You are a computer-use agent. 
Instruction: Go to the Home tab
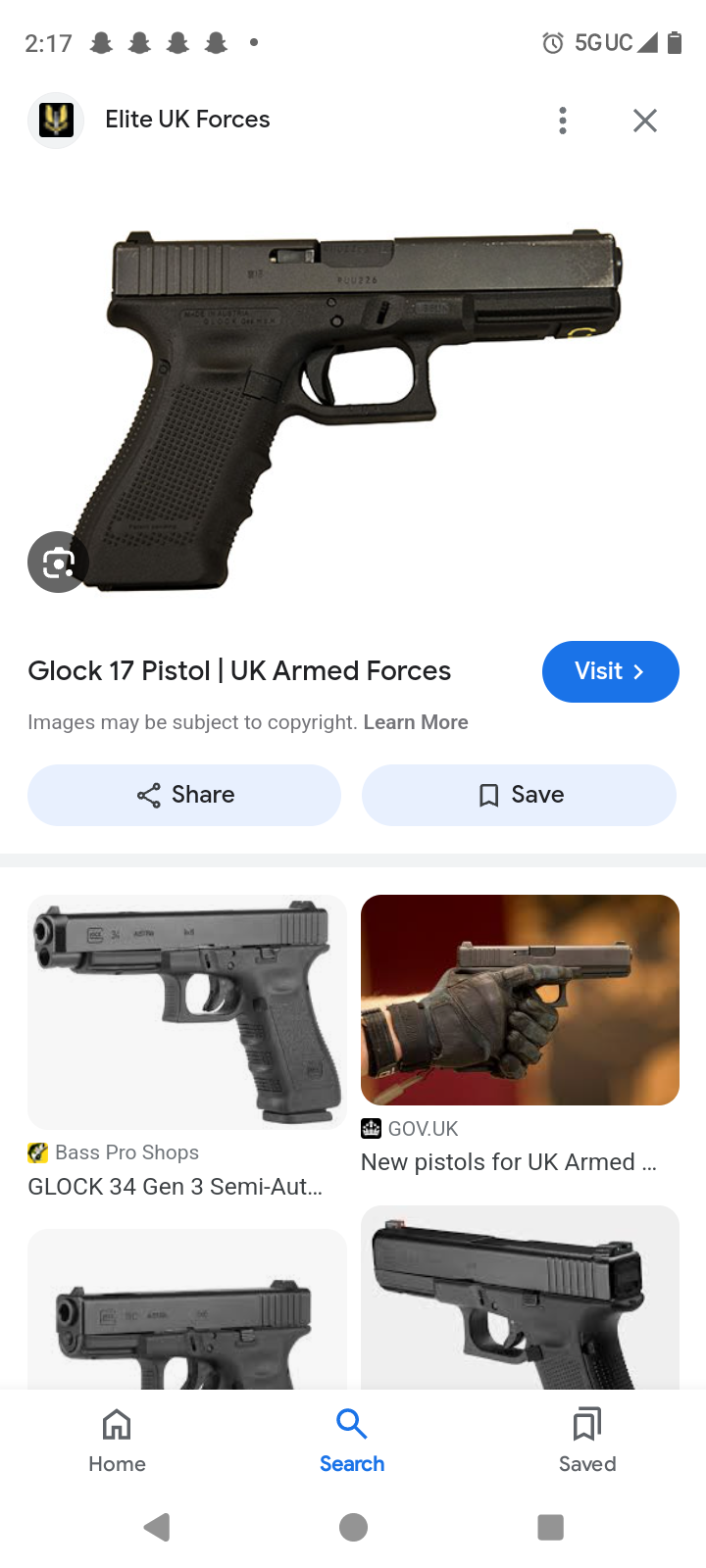[x=117, y=1439]
